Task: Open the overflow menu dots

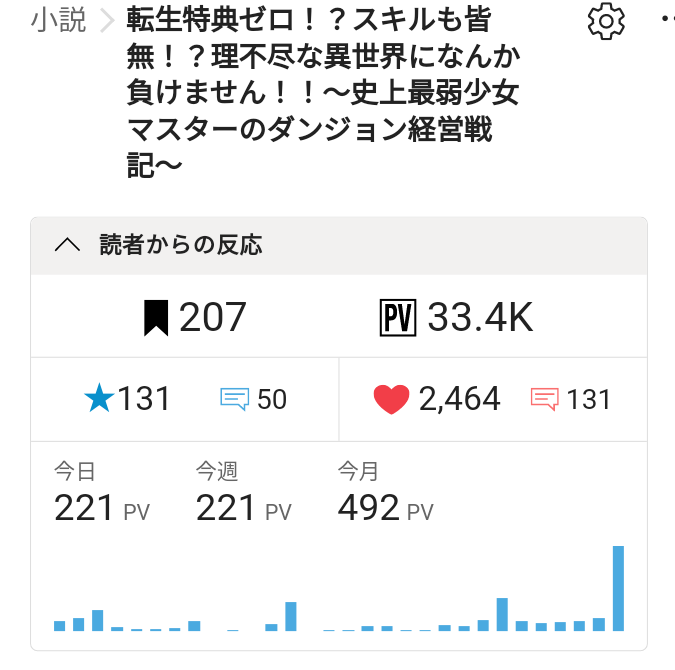Action: [x=666, y=20]
